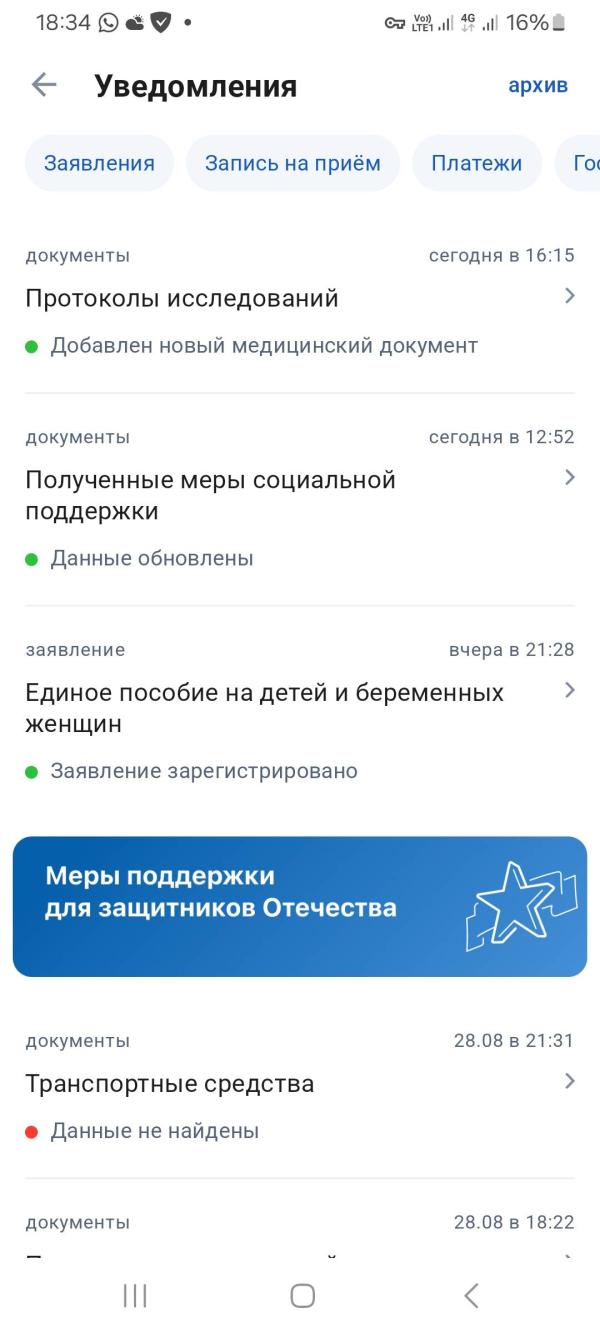
Task: Open Полученные меры социальной поддержки notification
Action: click(x=300, y=498)
